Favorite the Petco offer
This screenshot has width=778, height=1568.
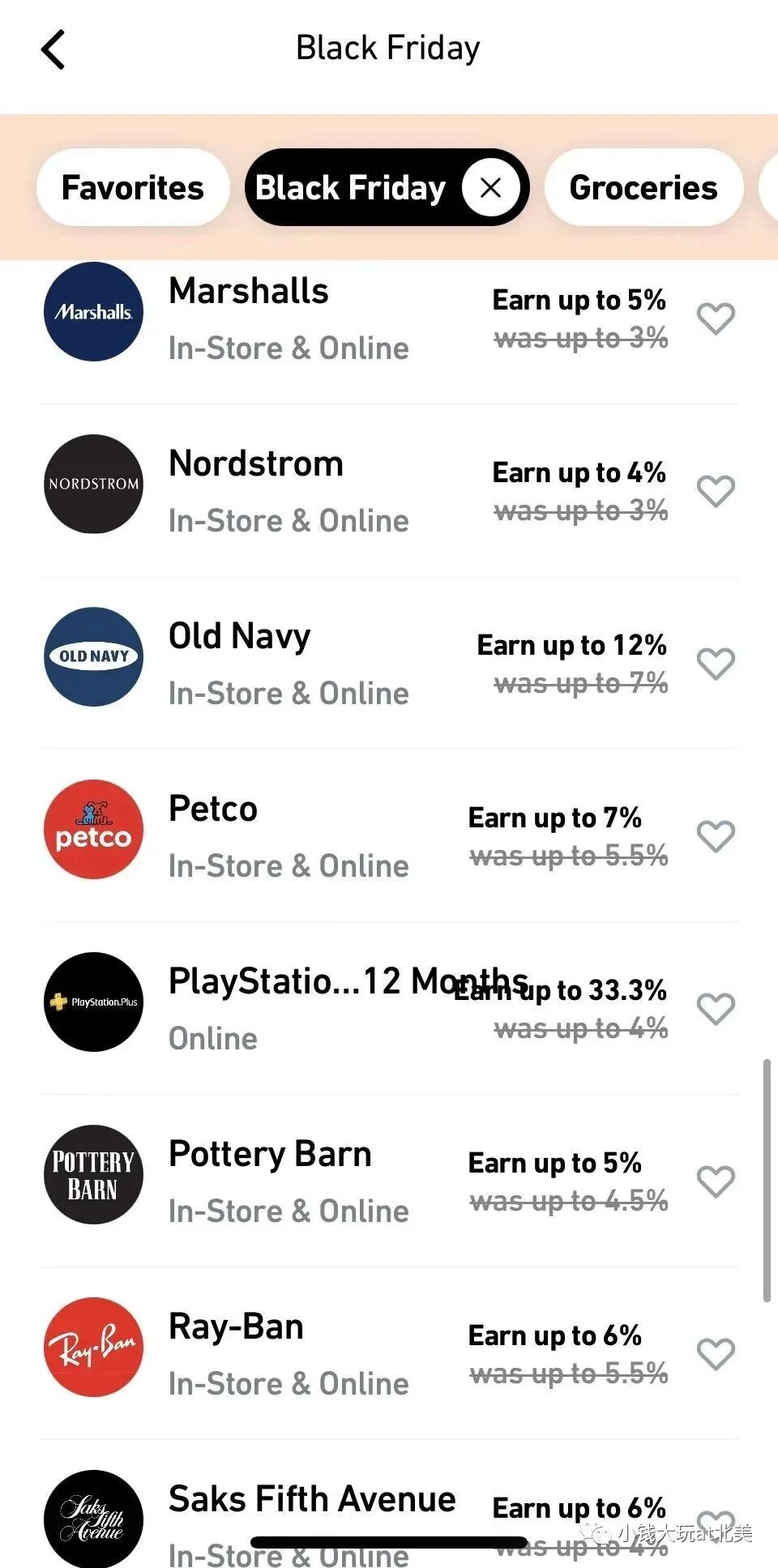pos(716,836)
